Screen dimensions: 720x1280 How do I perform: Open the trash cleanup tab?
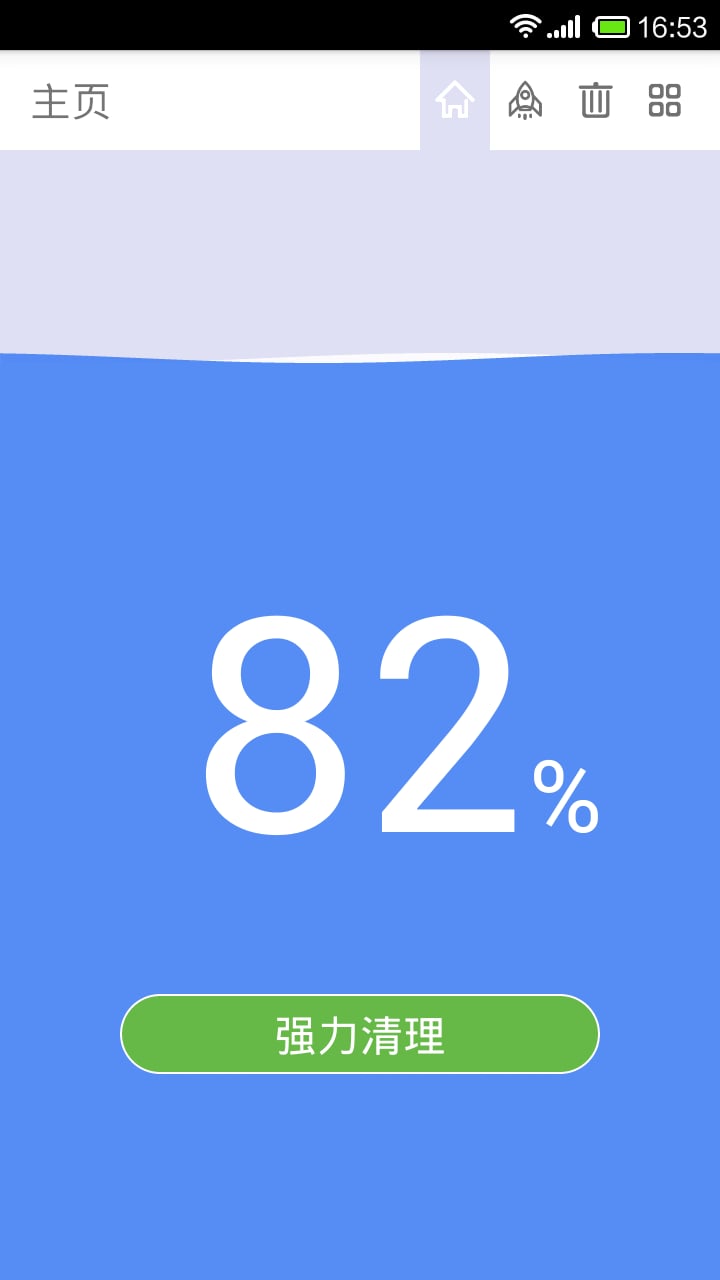pos(595,100)
